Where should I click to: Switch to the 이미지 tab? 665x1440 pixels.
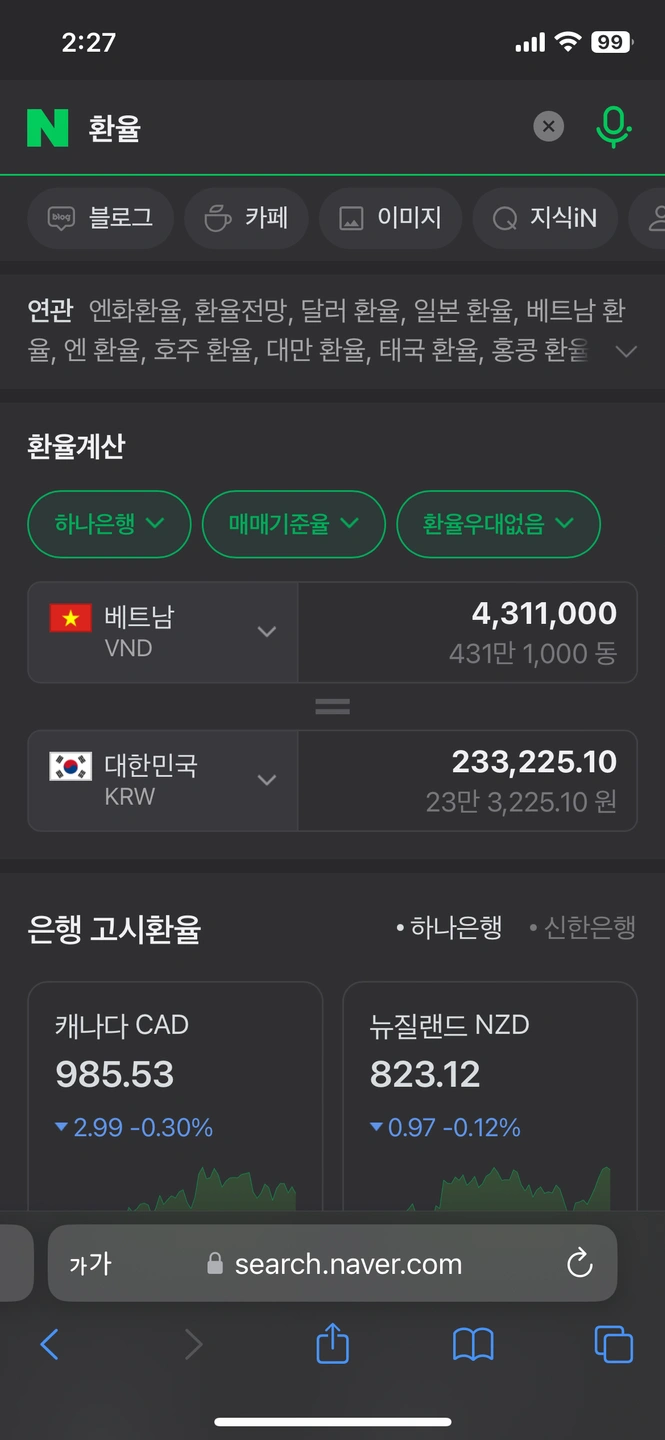tap(390, 218)
